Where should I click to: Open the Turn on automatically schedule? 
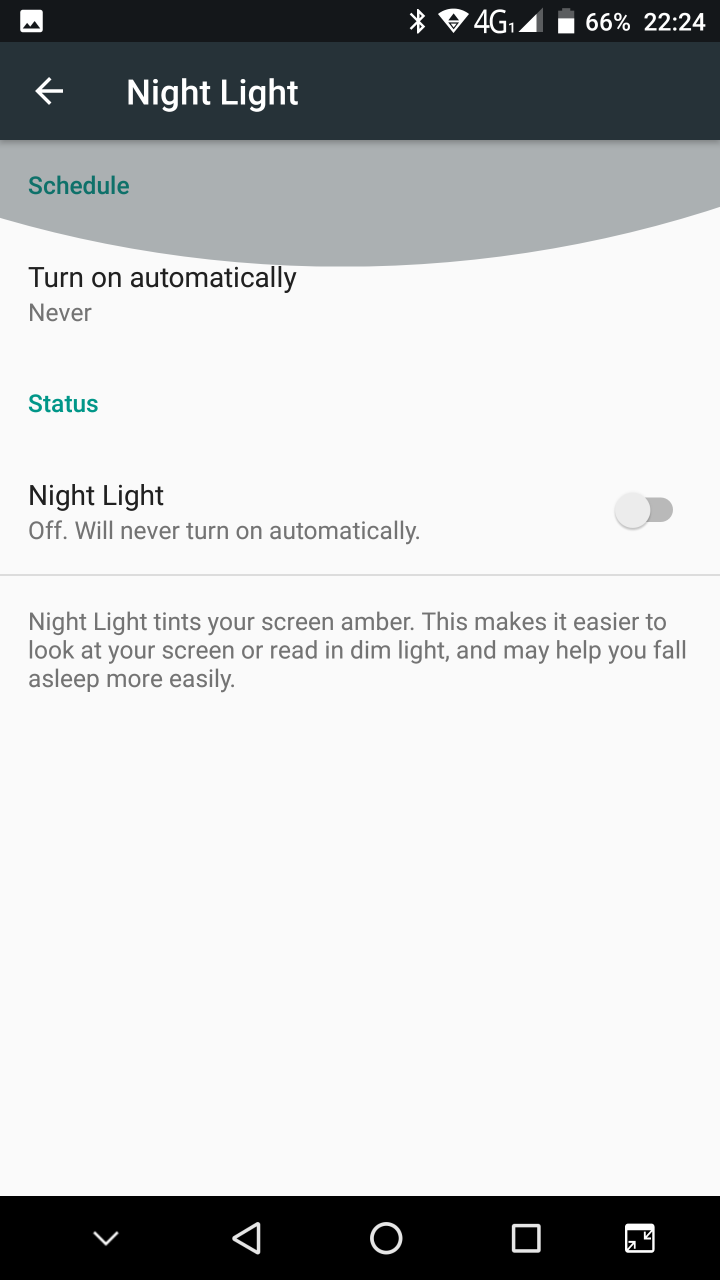click(x=162, y=293)
